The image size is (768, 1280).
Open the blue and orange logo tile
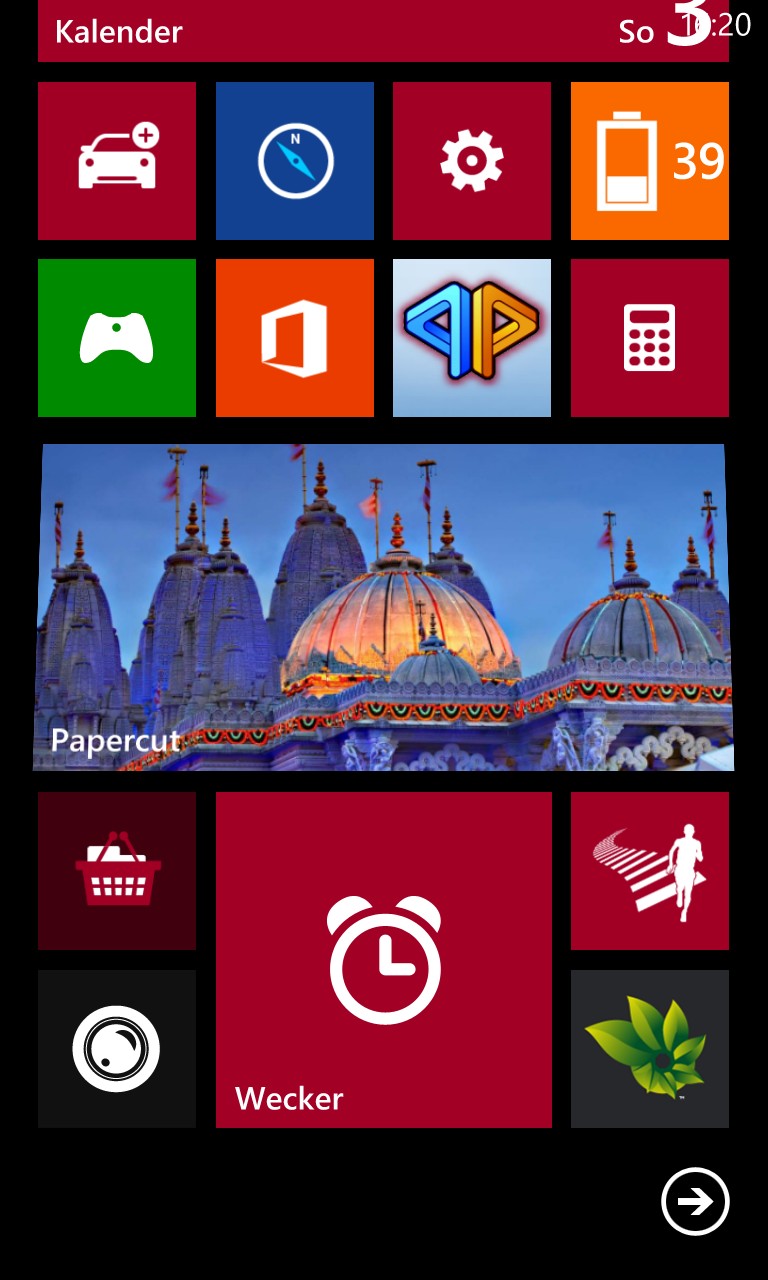click(472, 338)
